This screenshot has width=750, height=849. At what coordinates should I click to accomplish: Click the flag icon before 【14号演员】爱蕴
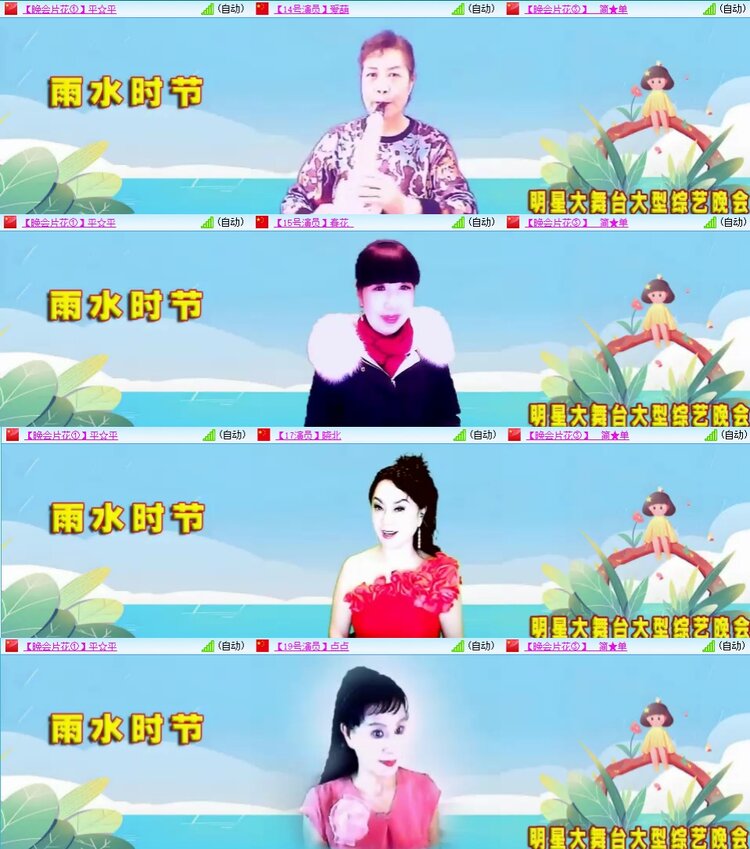[262, 9]
